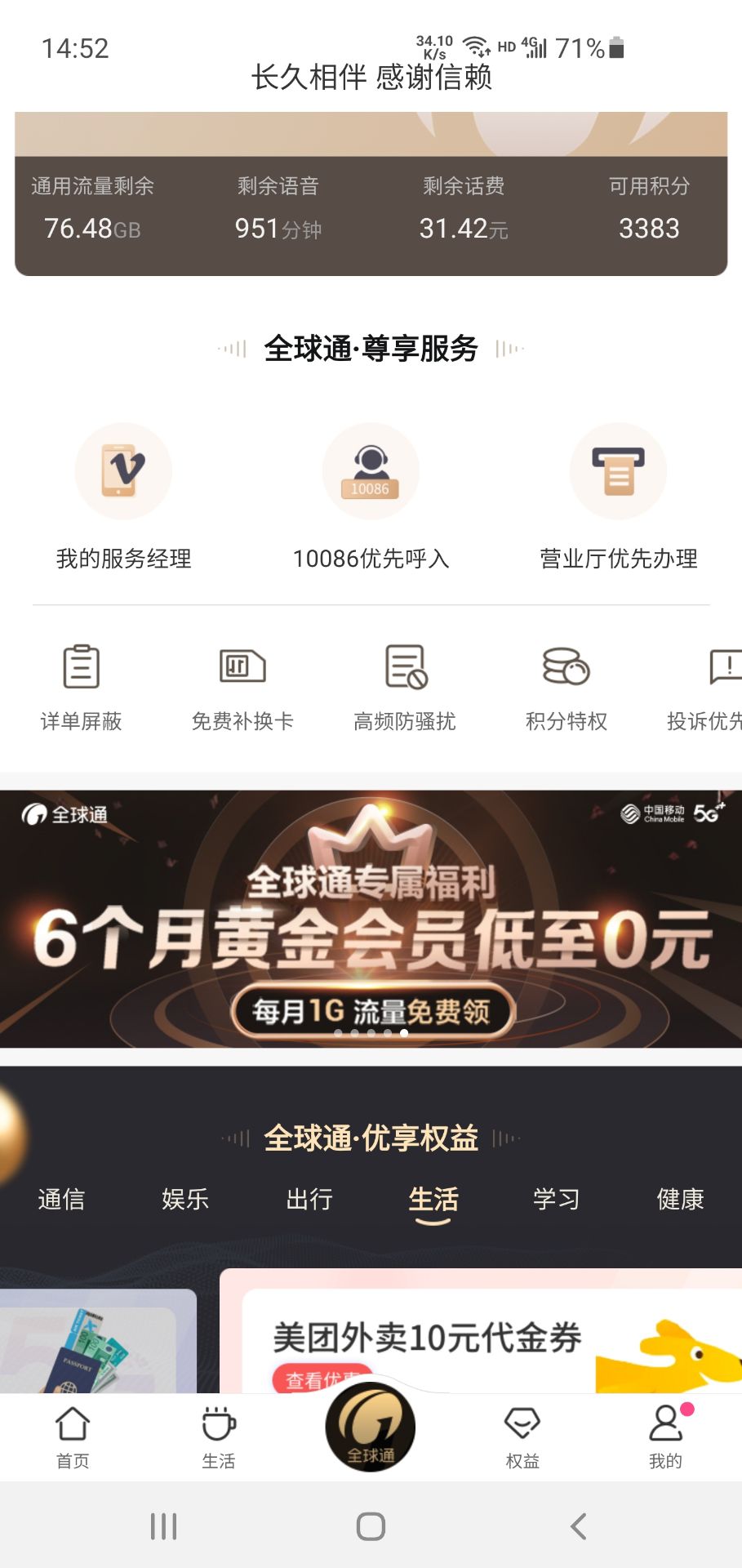Viewport: 742px width, 1568px height.
Task: Open 详单屏蔽 option
Action: (x=81, y=686)
